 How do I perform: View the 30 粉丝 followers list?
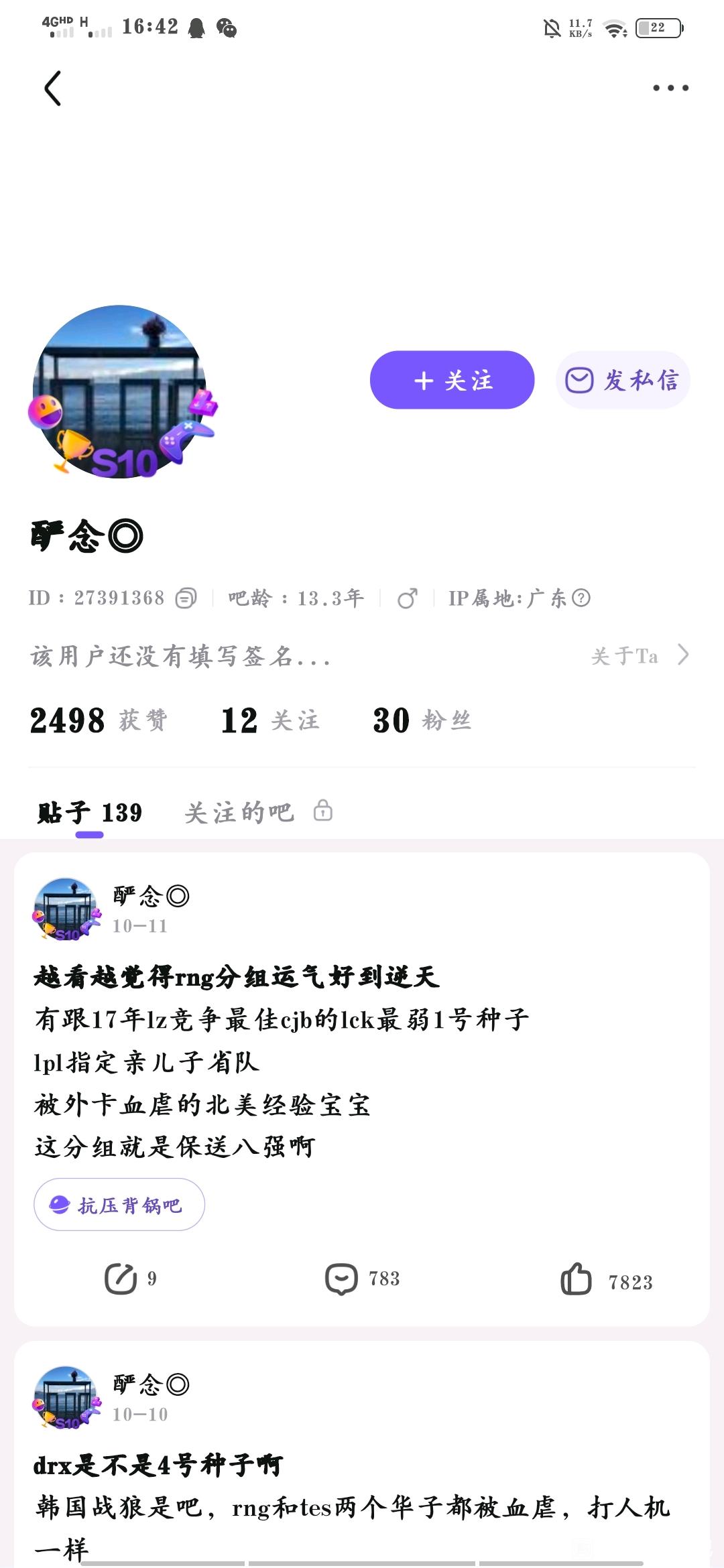pyautogui.click(x=422, y=721)
